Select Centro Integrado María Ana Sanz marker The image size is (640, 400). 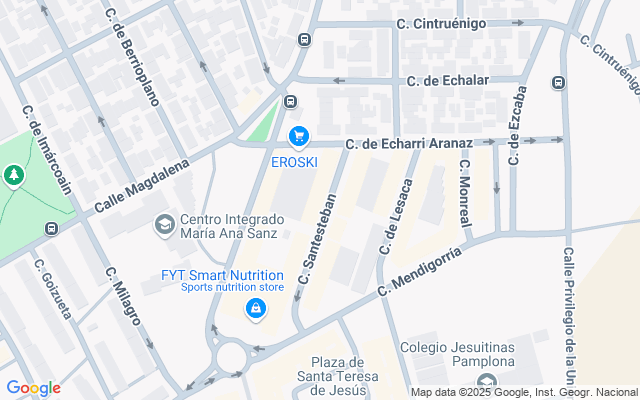(x=163, y=227)
